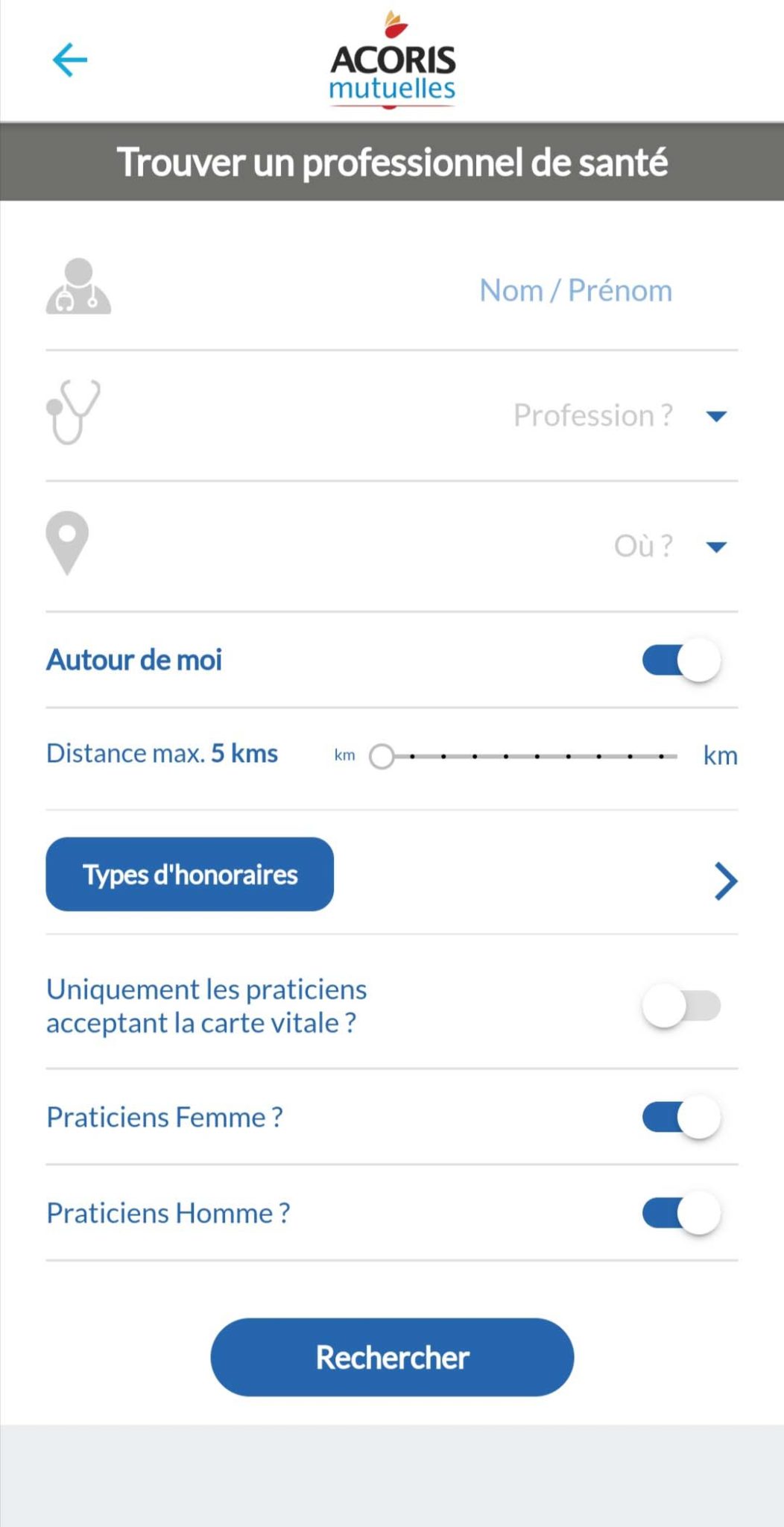Expand the Types d'honoraires options
This screenshot has height=1527, width=784.
tap(190, 874)
